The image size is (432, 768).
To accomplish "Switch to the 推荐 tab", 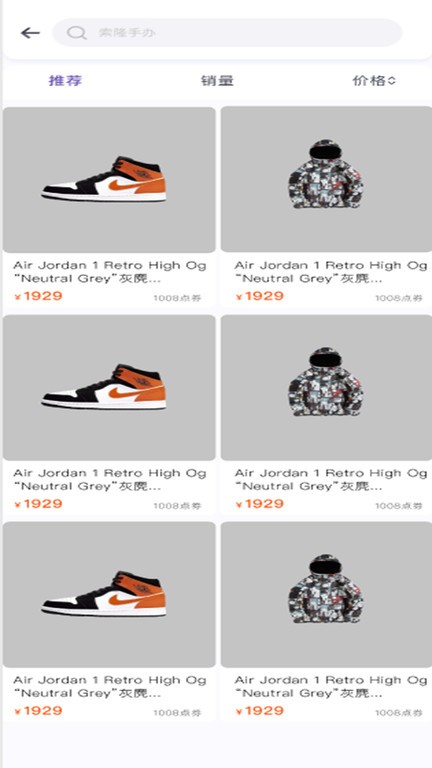I will coord(65,81).
